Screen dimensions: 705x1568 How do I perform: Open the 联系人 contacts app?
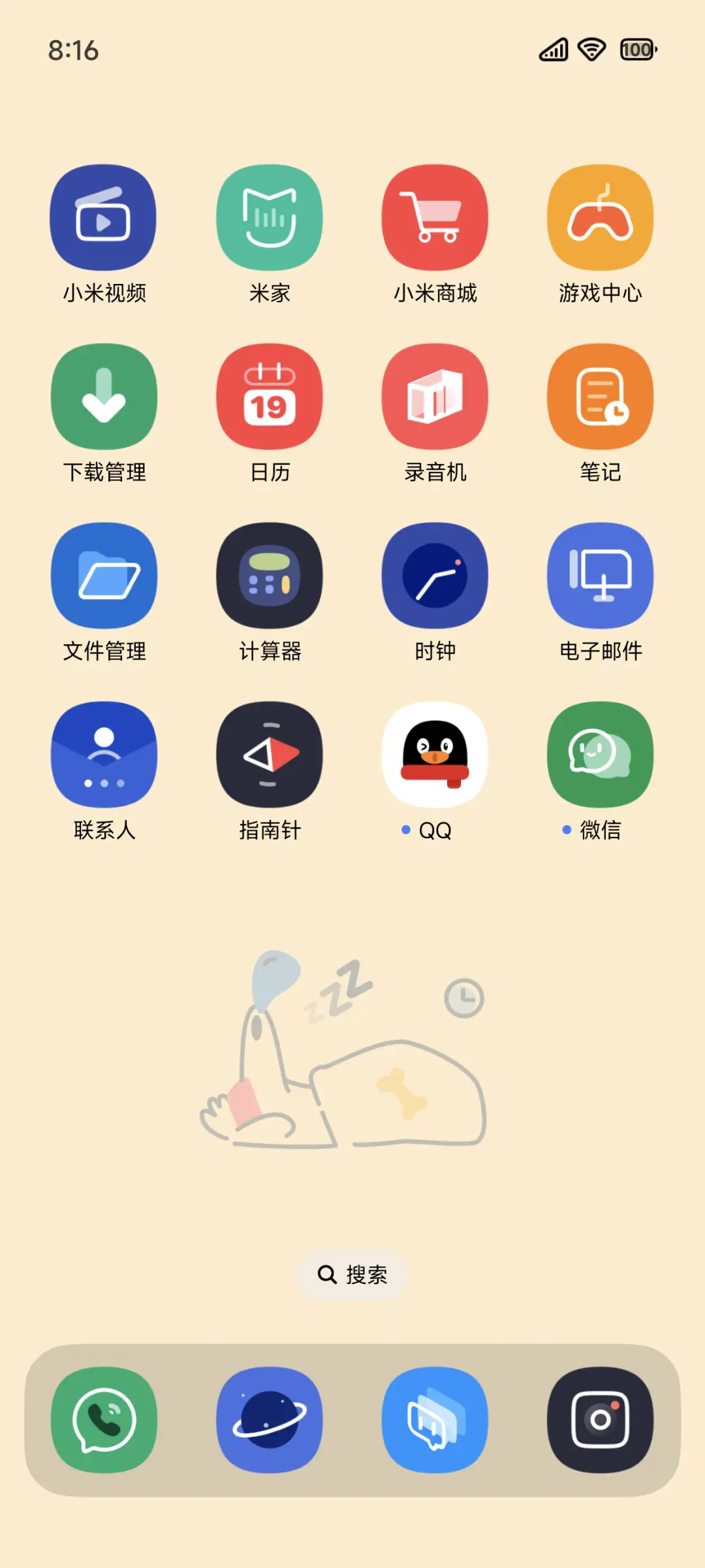coord(104,754)
